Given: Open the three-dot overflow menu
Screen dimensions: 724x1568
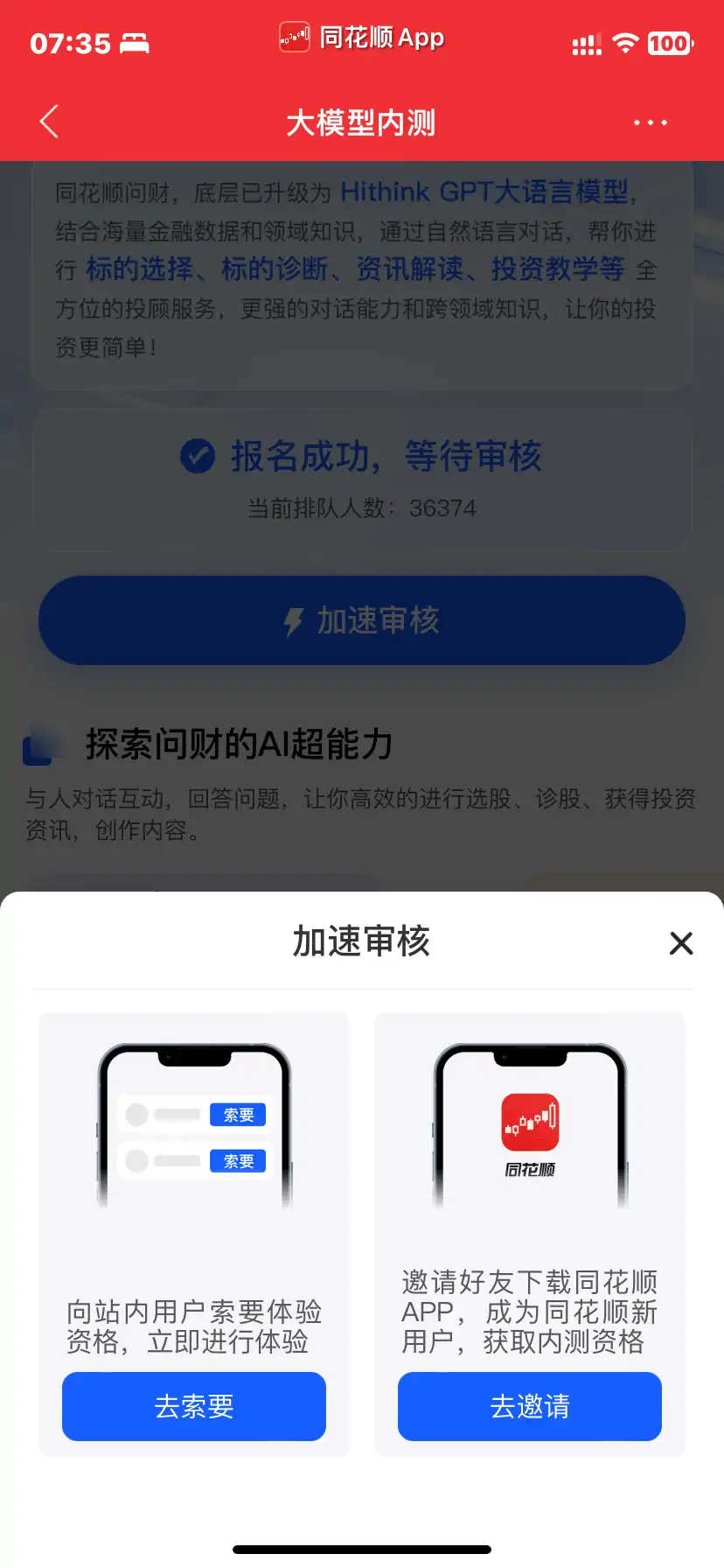Looking at the screenshot, I should coord(651,122).
